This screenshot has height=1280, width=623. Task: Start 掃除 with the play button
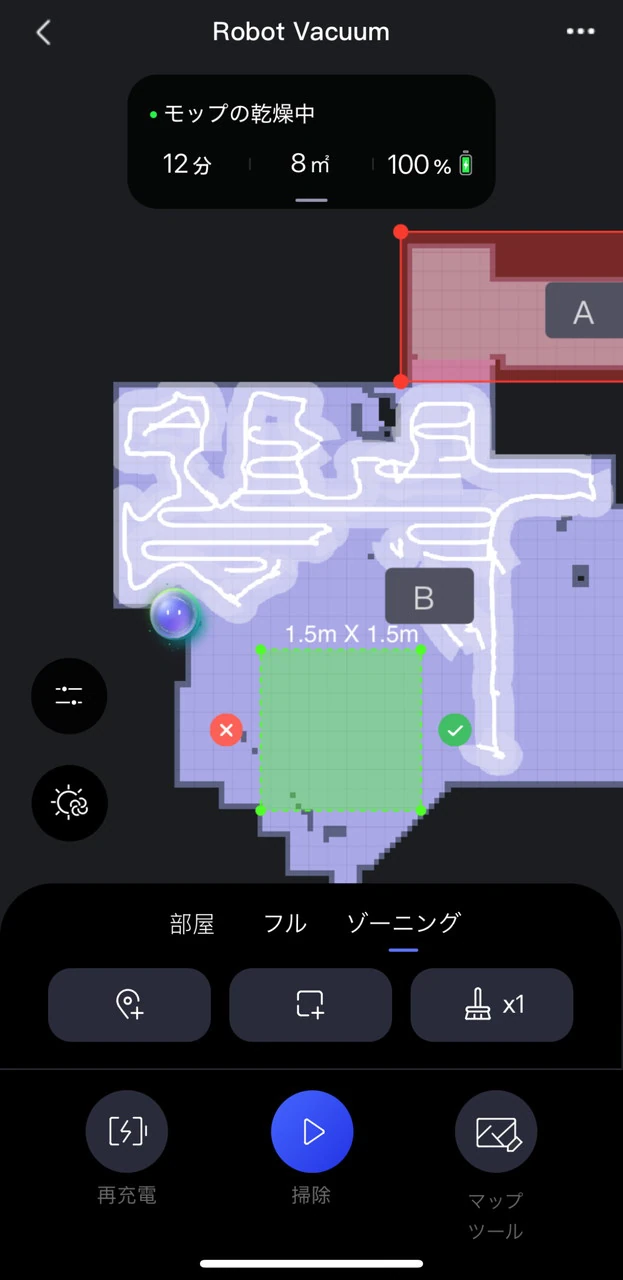tap(312, 1132)
